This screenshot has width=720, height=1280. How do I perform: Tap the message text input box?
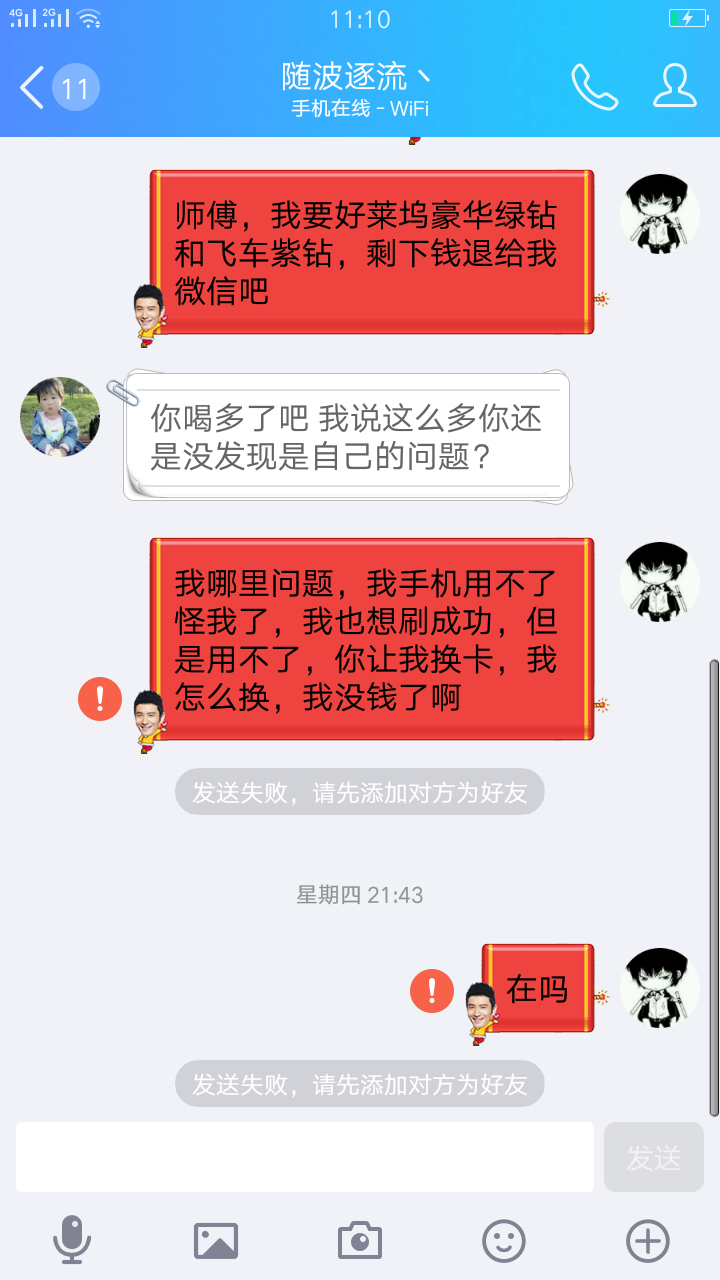pos(305,1157)
